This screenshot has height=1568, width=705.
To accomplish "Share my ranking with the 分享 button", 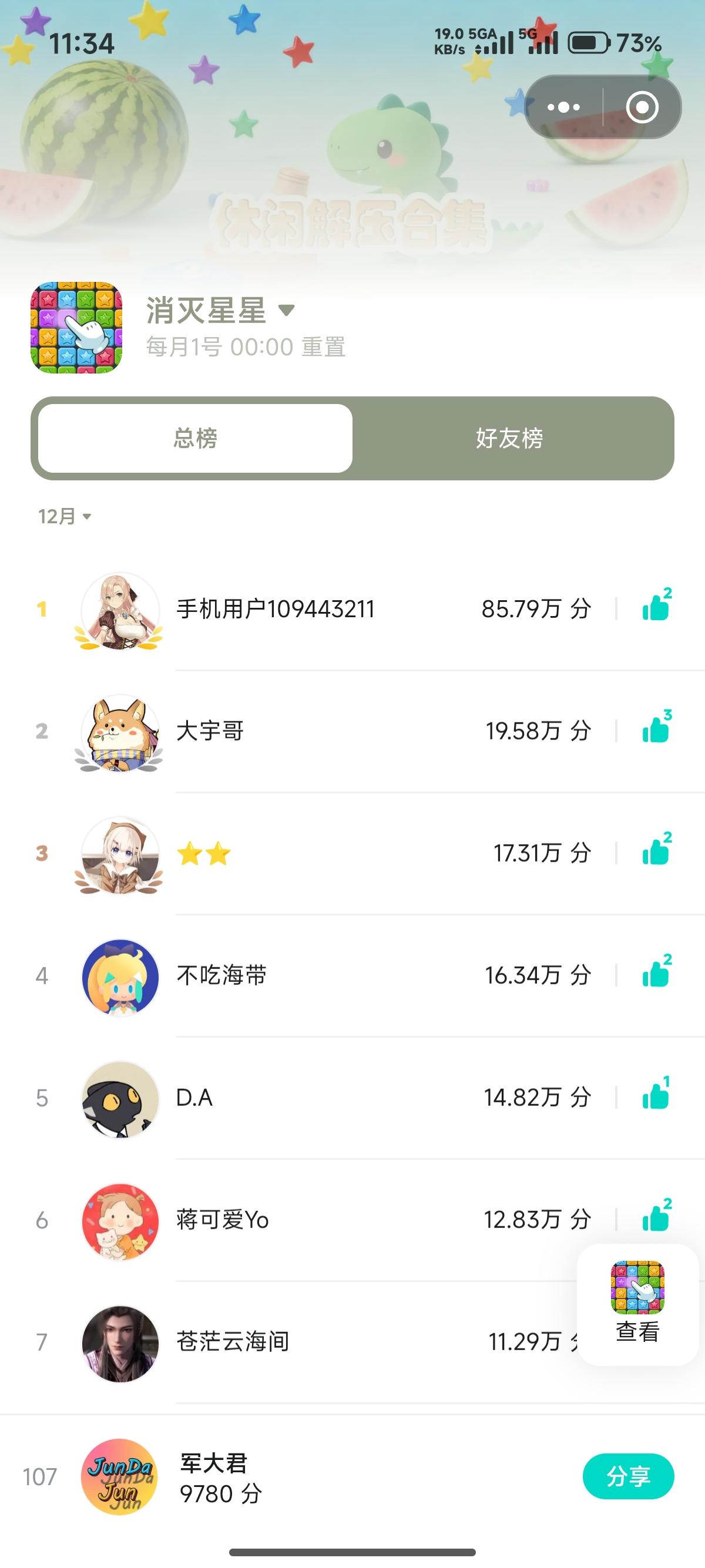I will click(x=628, y=1477).
